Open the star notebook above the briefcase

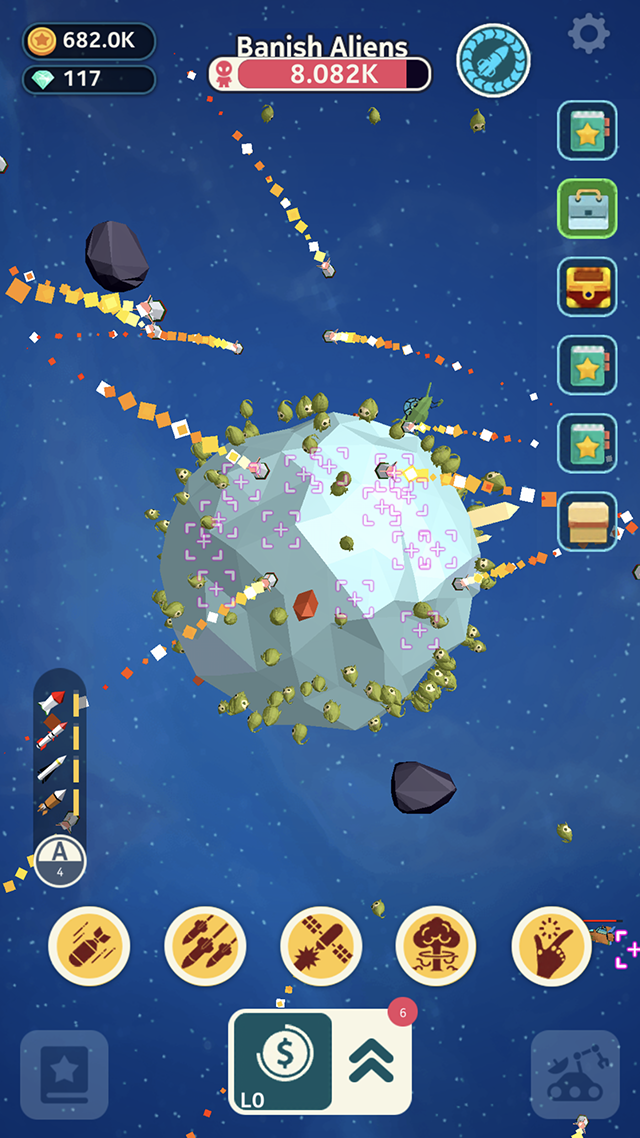(587, 130)
